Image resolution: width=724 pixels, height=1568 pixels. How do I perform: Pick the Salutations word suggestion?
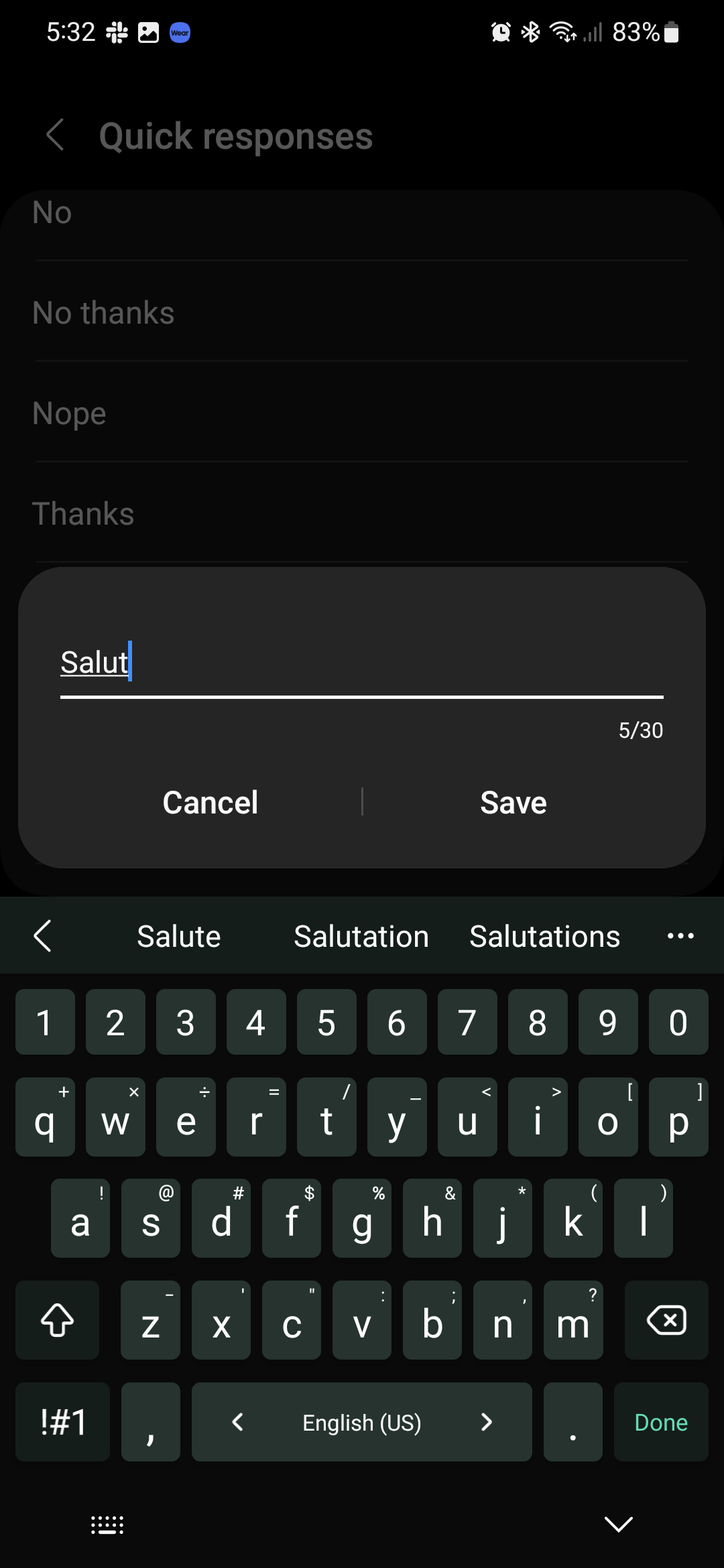(544, 936)
